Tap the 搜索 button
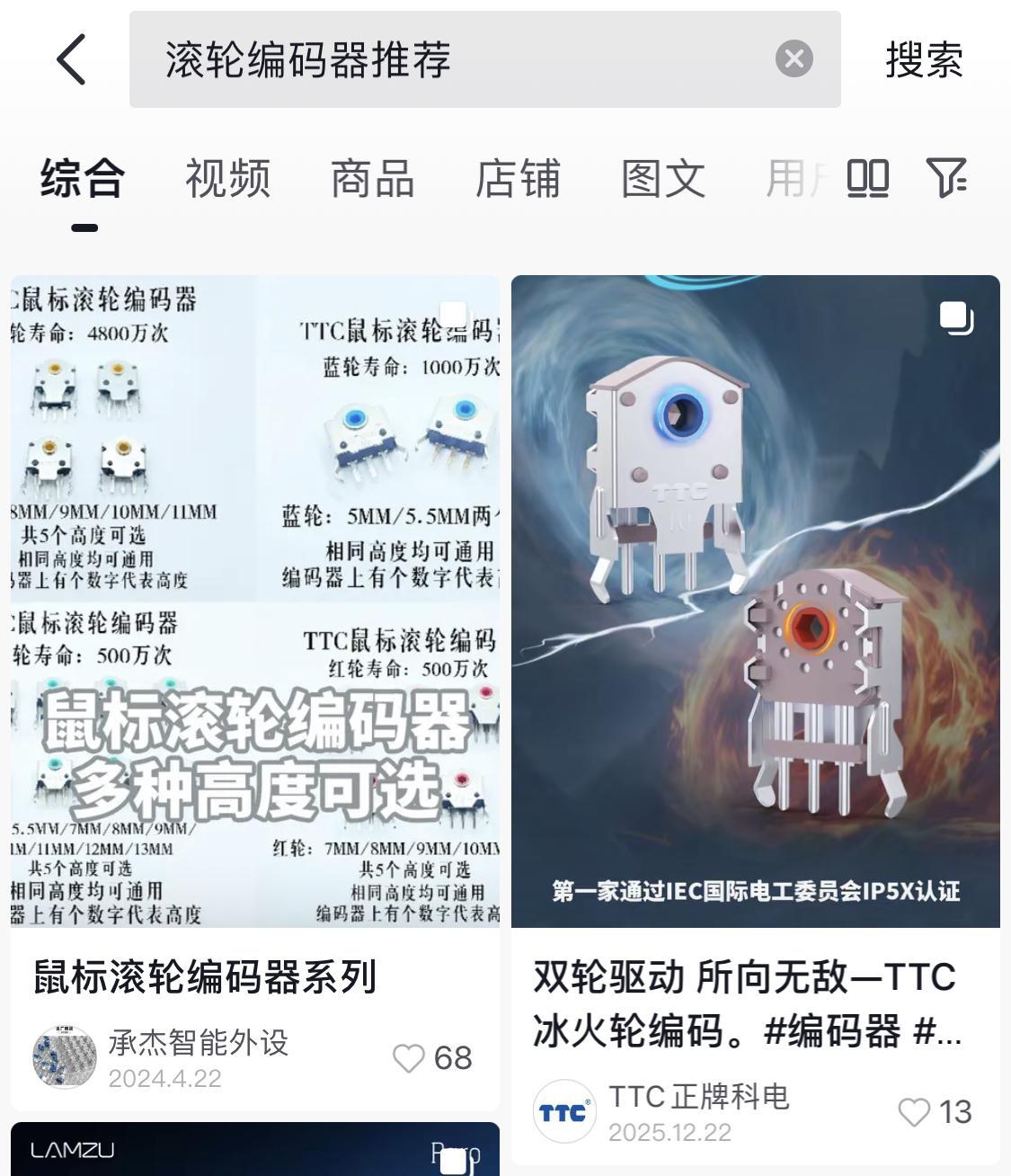 click(x=924, y=60)
